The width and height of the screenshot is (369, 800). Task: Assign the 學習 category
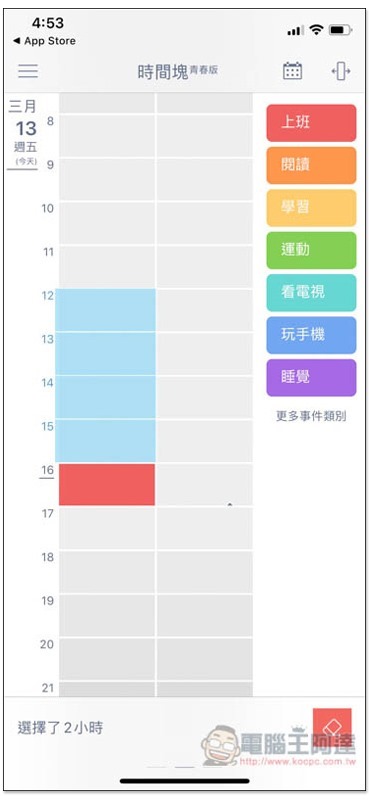click(x=311, y=208)
